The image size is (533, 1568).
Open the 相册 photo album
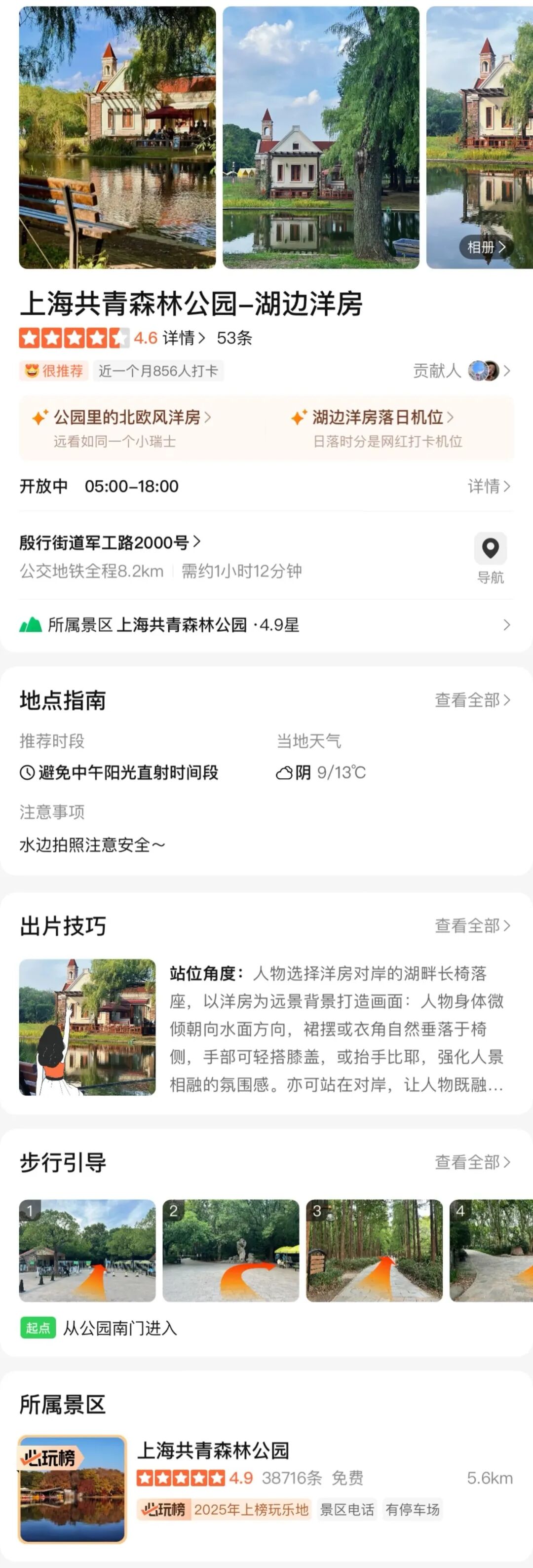[486, 247]
